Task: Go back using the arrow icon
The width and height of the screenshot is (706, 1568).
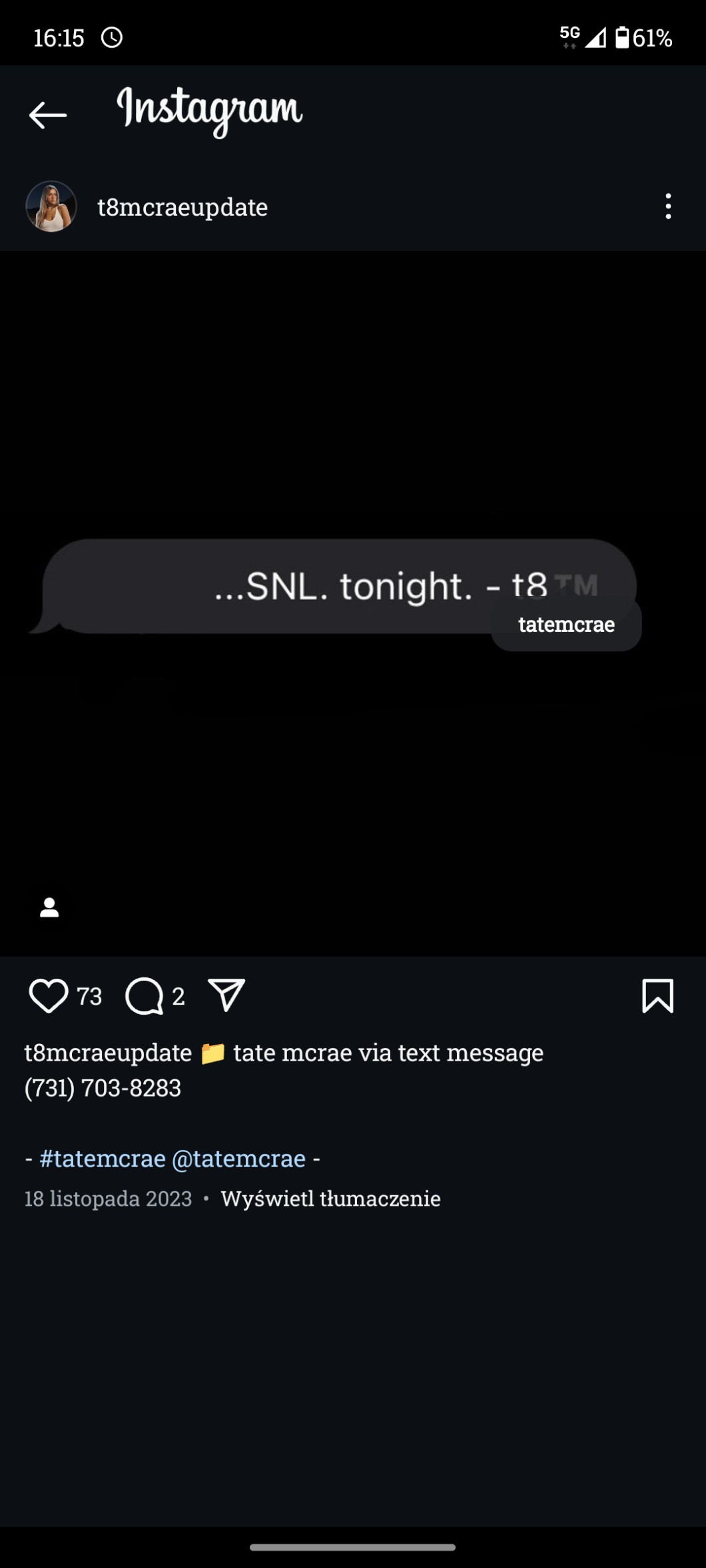Action: (x=48, y=115)
